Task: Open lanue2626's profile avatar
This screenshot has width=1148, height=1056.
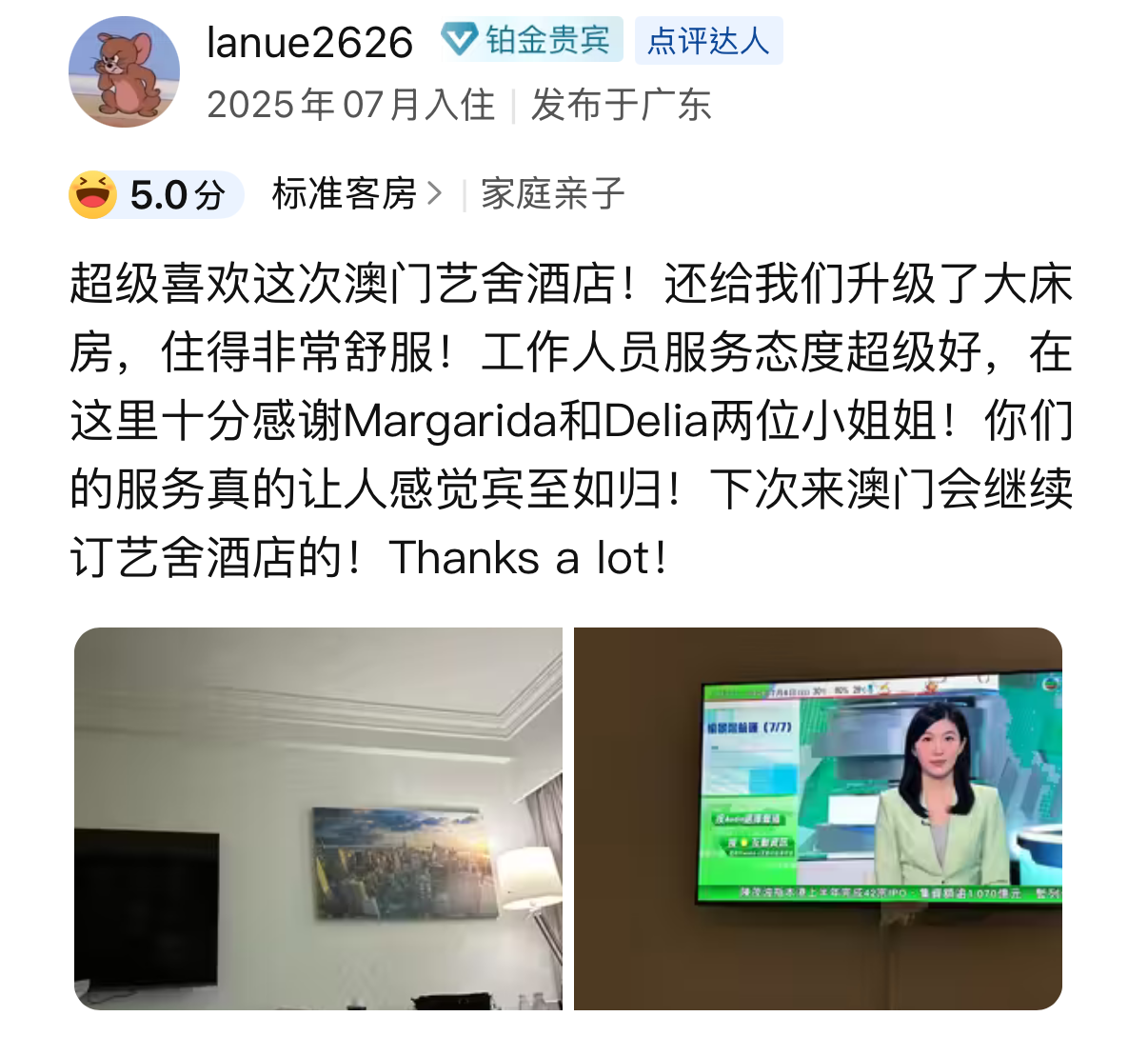Action: [x=124, y=71]
